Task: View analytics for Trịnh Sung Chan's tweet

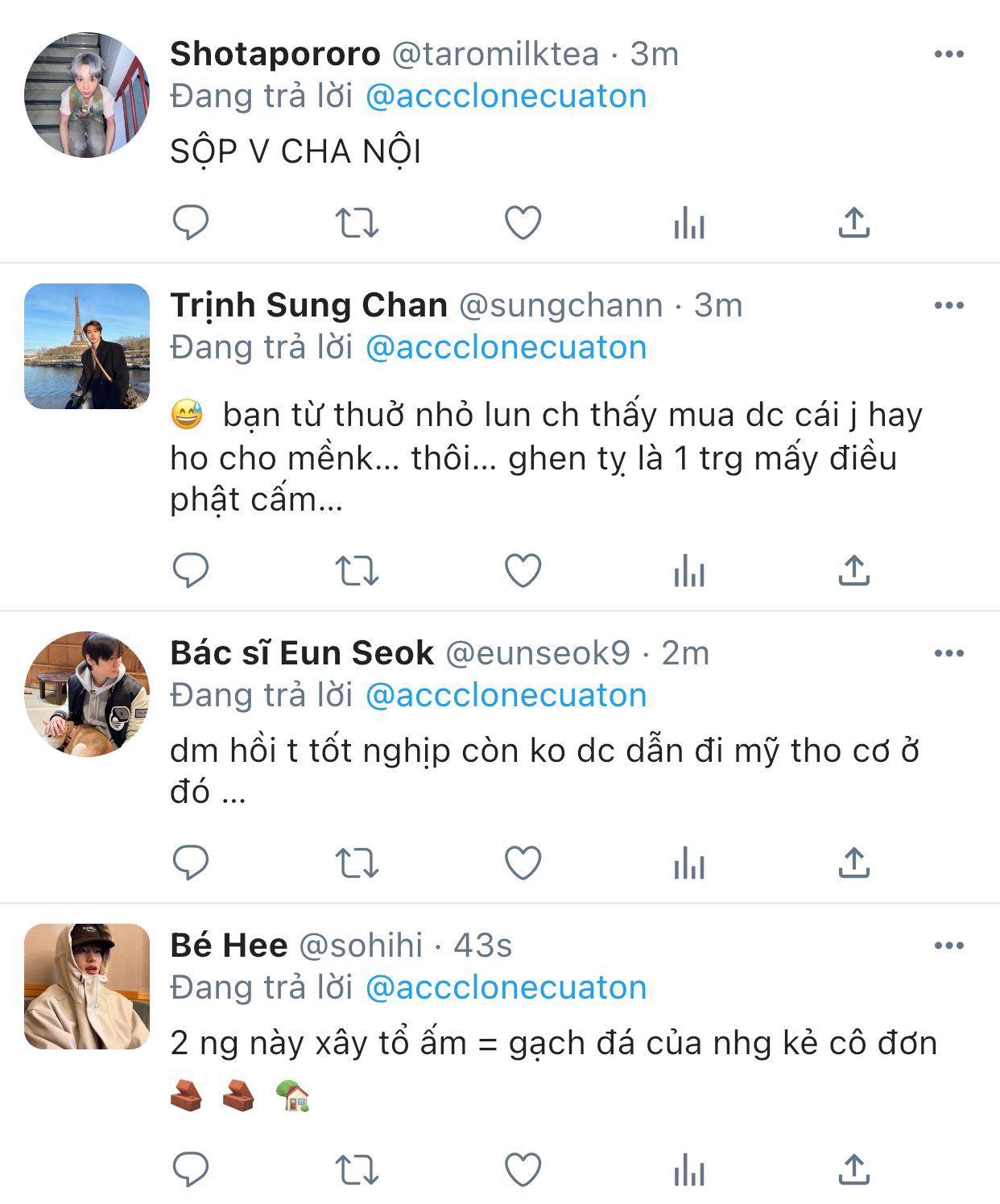Action: pyautogui.click(x=689, y=571)
